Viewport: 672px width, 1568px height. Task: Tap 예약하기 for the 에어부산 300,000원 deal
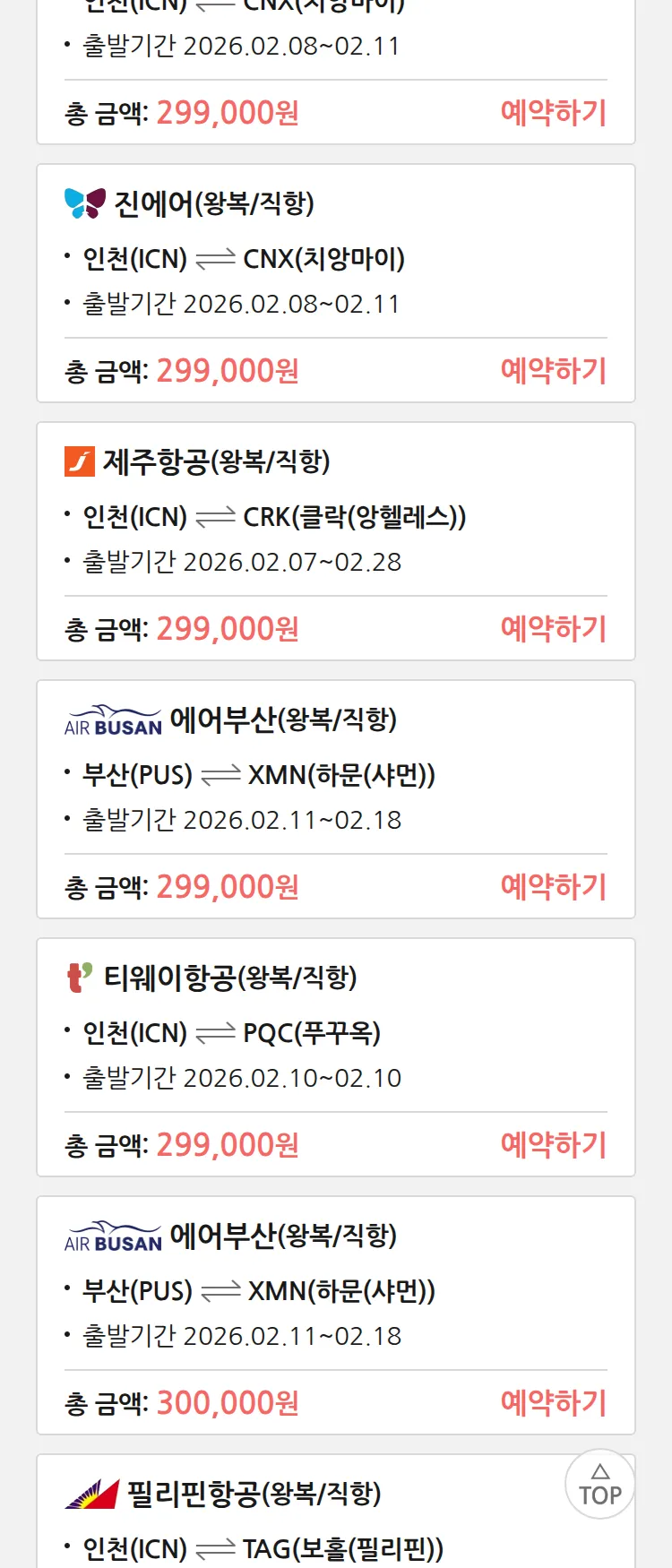point(553,1403)
